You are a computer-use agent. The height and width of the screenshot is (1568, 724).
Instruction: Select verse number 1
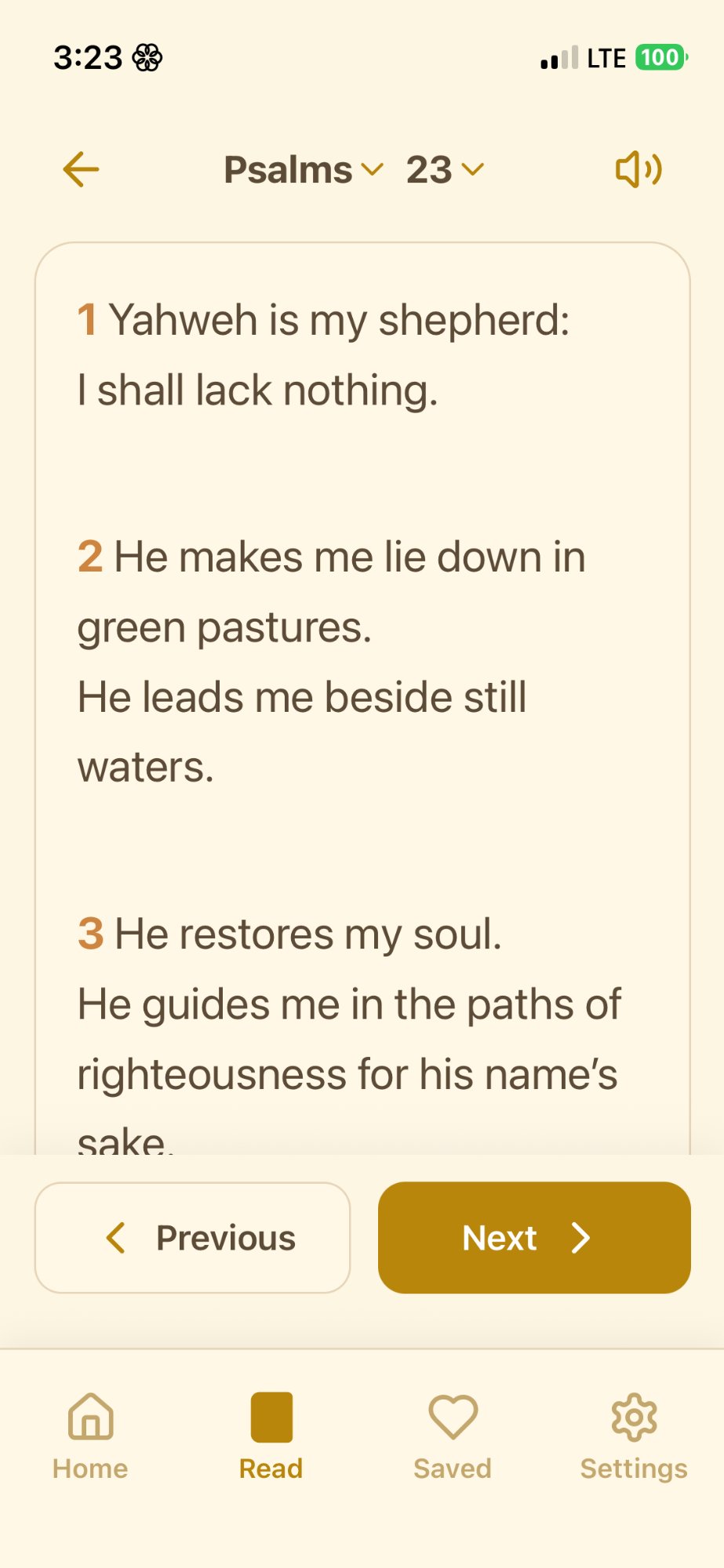pyautogui.click(x=89, y=318)
